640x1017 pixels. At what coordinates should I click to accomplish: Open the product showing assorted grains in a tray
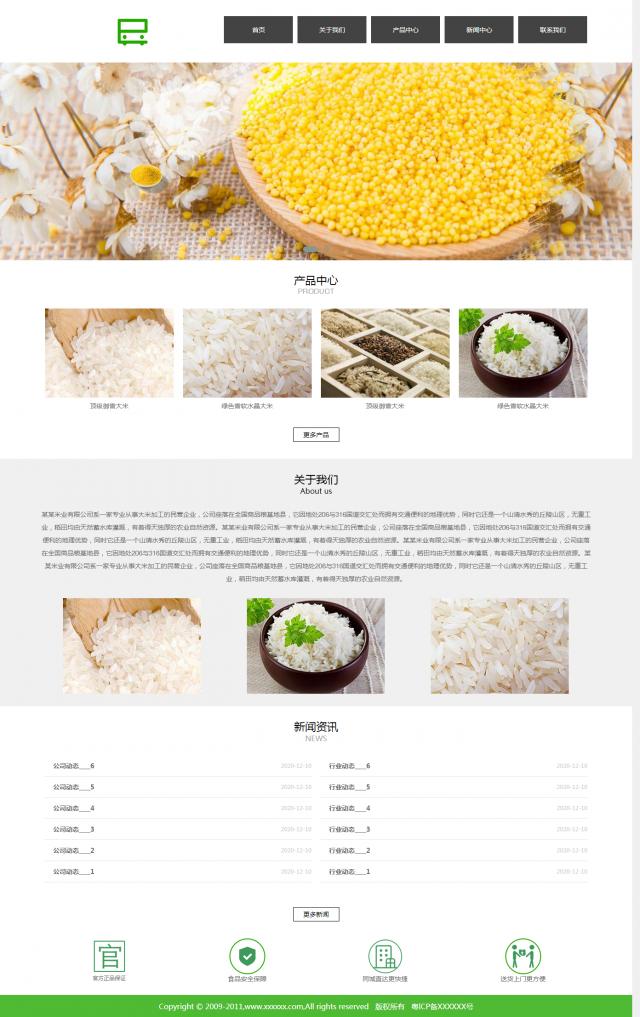tap(385, 353)
